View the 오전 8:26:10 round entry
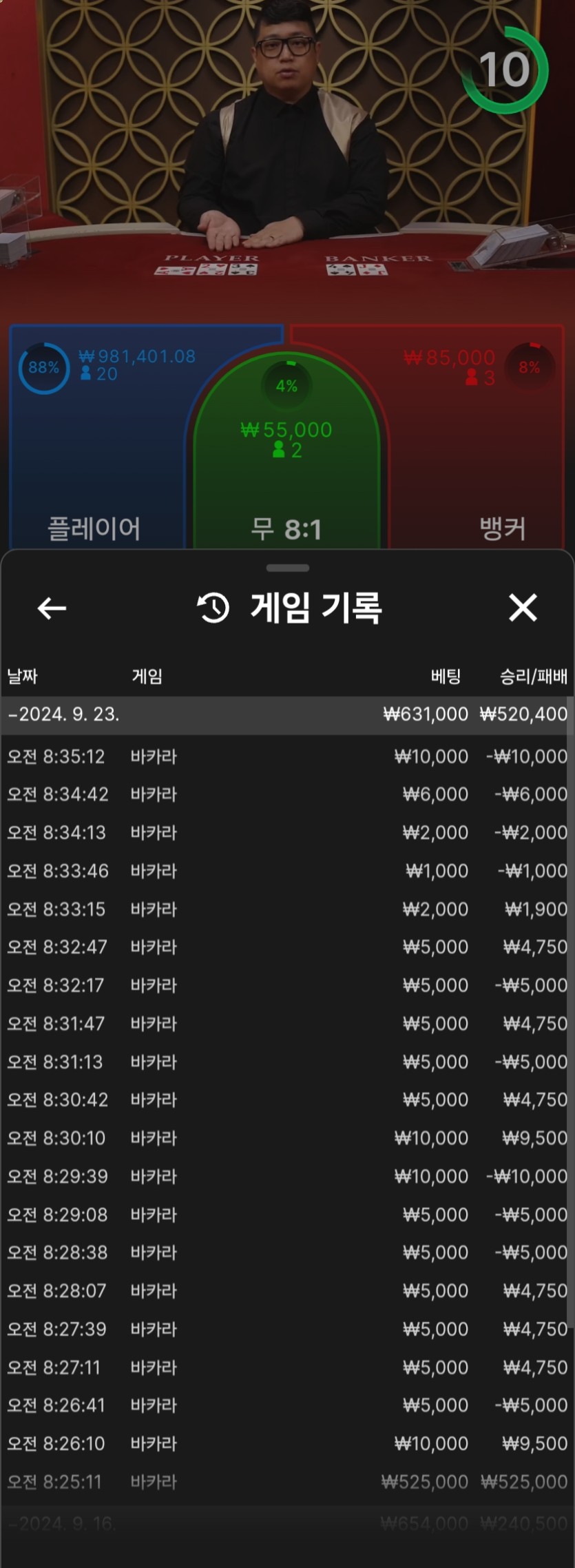 (286, 1443)
